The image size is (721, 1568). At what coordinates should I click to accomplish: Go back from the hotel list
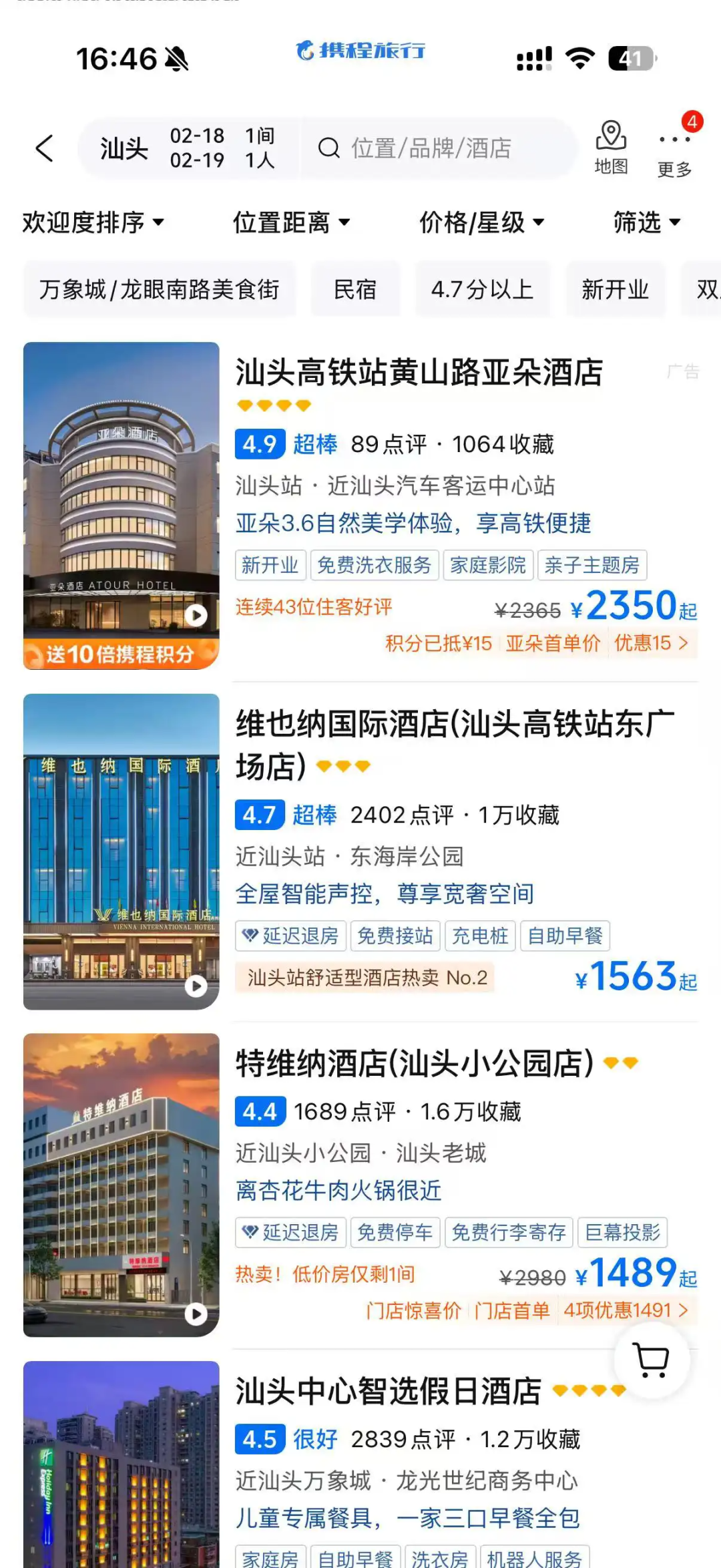(45, 148)
